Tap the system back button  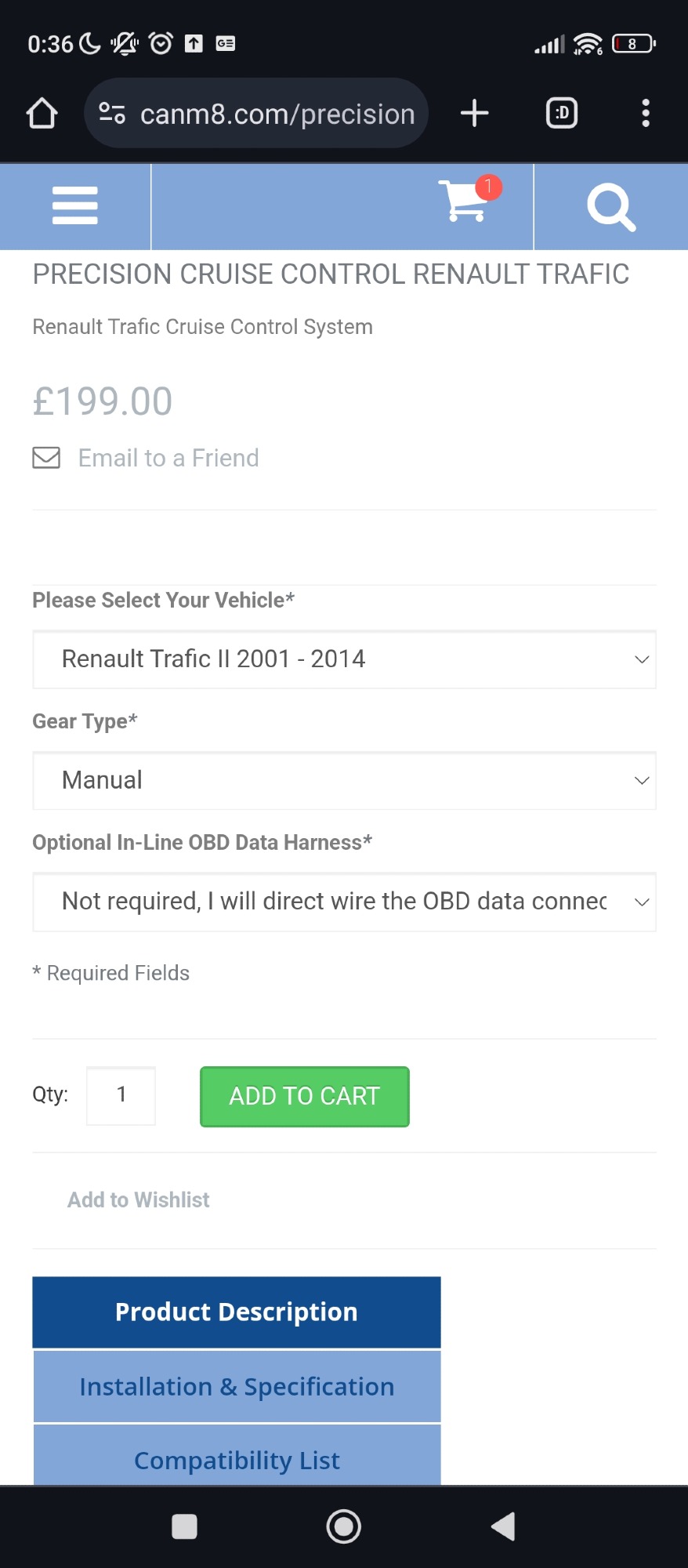[503, 1526]
